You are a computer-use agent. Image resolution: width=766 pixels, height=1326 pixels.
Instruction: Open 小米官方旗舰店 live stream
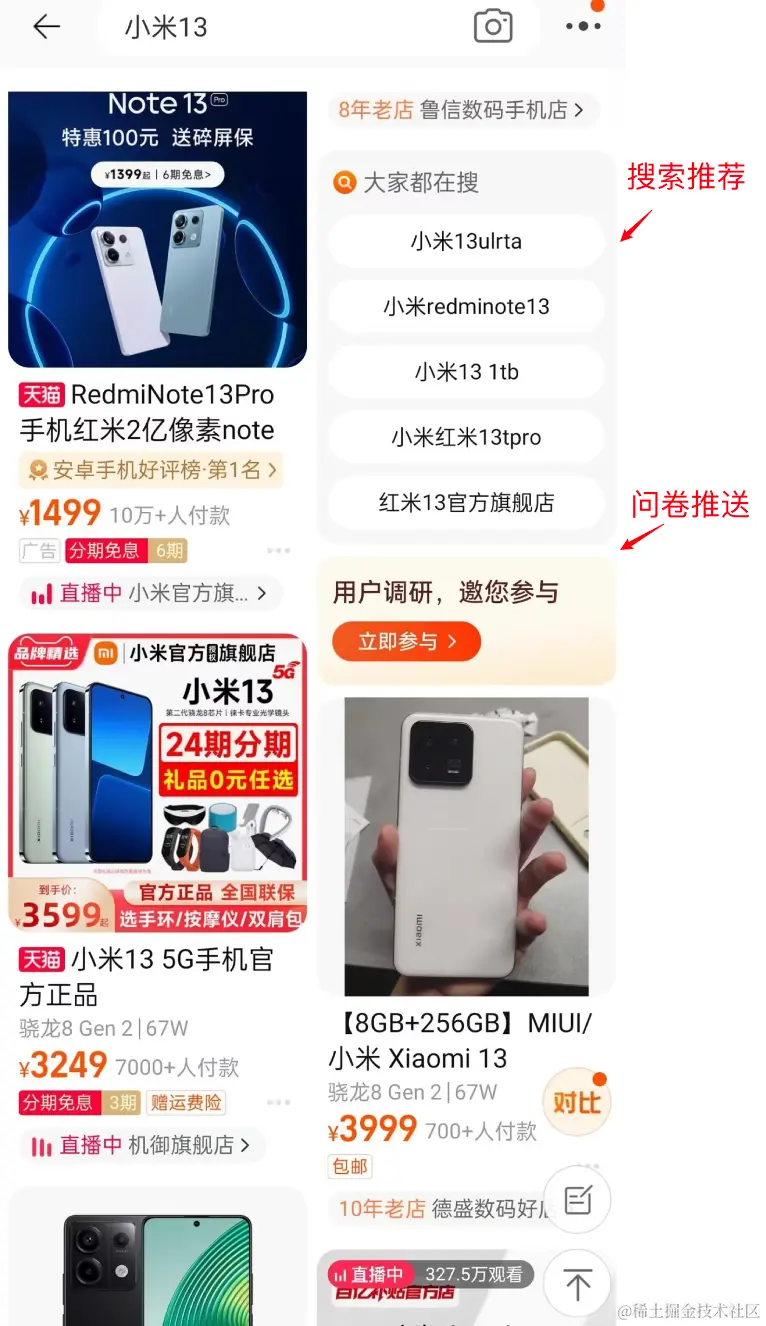[x=150, y=593]
